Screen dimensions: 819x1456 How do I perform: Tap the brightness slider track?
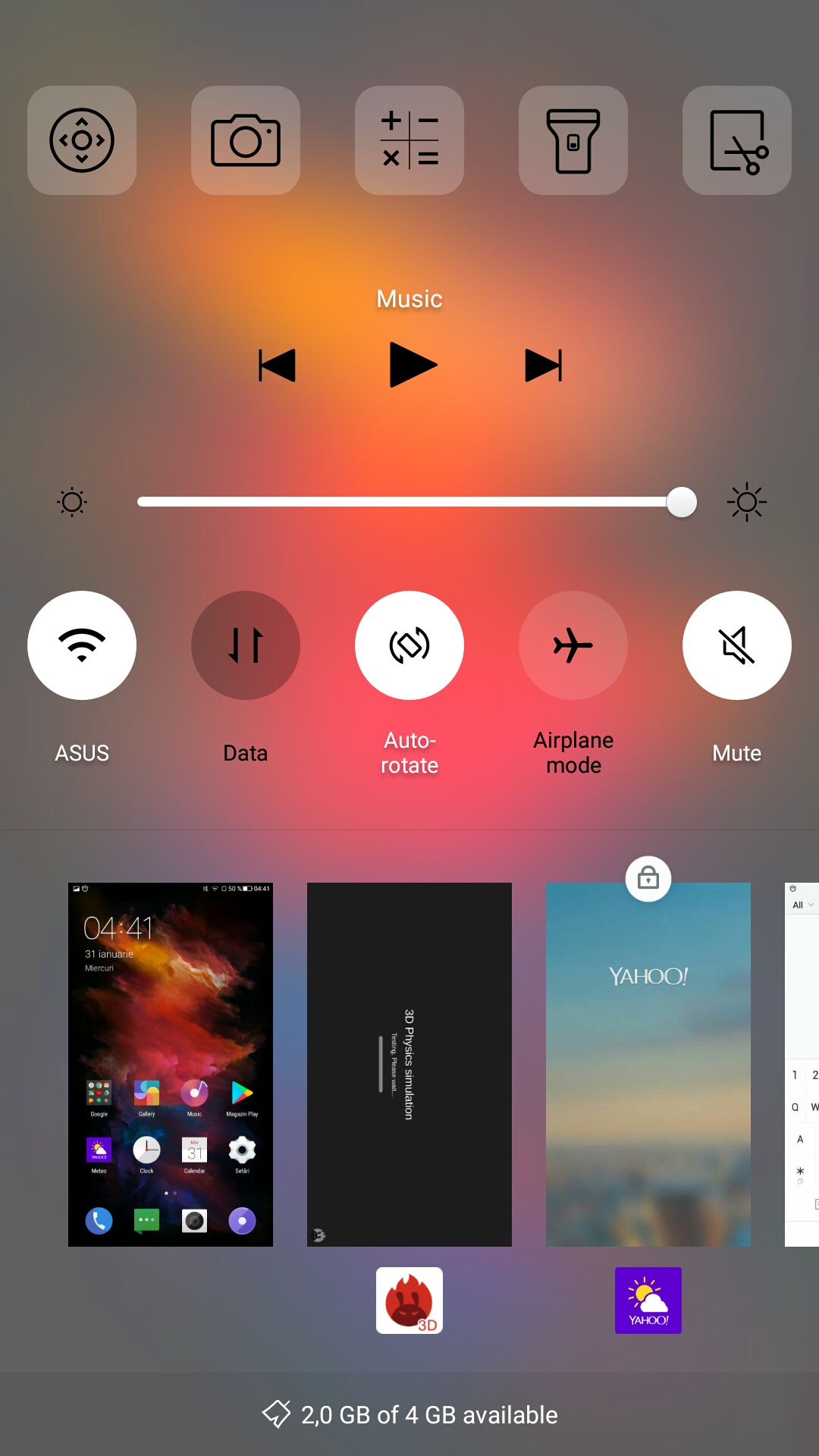(x=409, y=502)
